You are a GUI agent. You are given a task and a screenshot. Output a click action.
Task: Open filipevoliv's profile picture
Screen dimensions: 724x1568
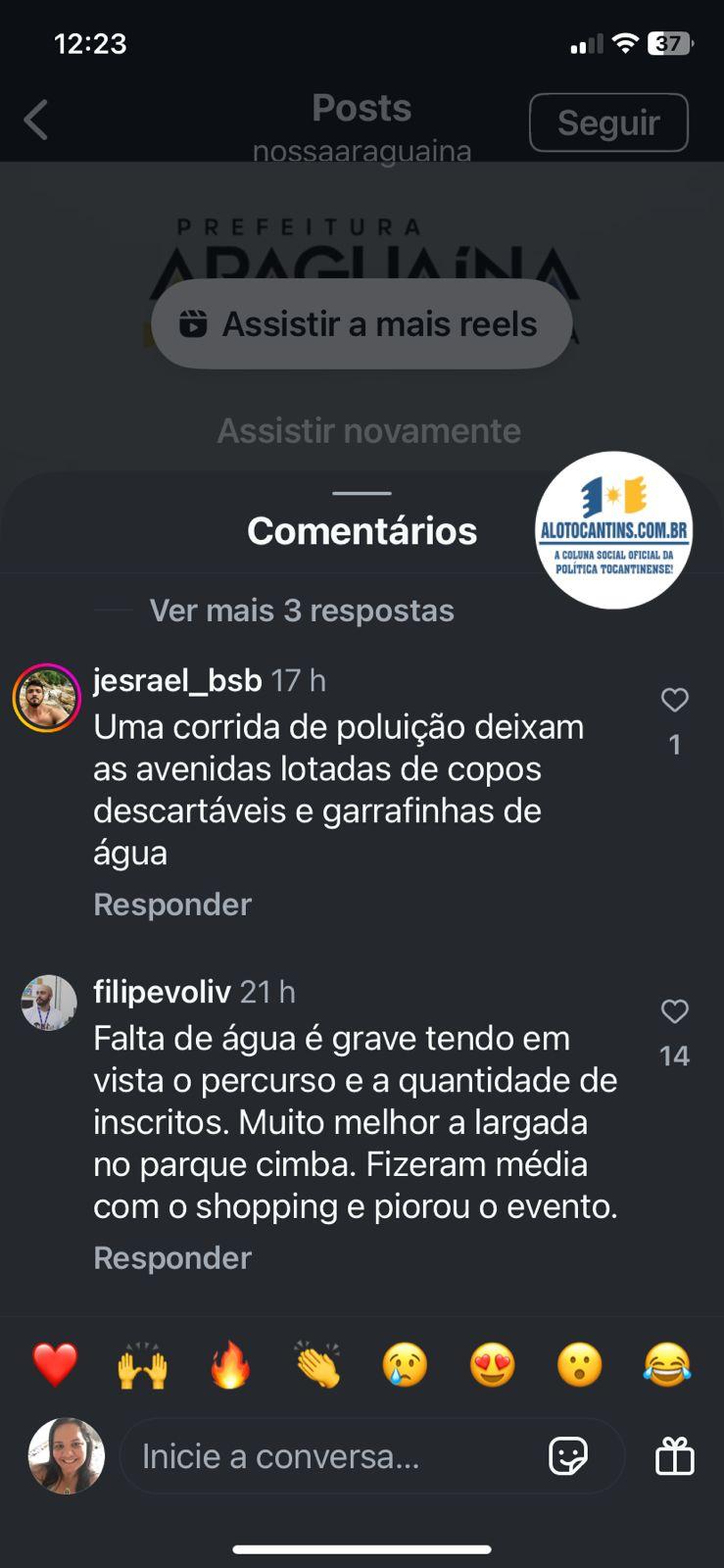point(49,1003)
